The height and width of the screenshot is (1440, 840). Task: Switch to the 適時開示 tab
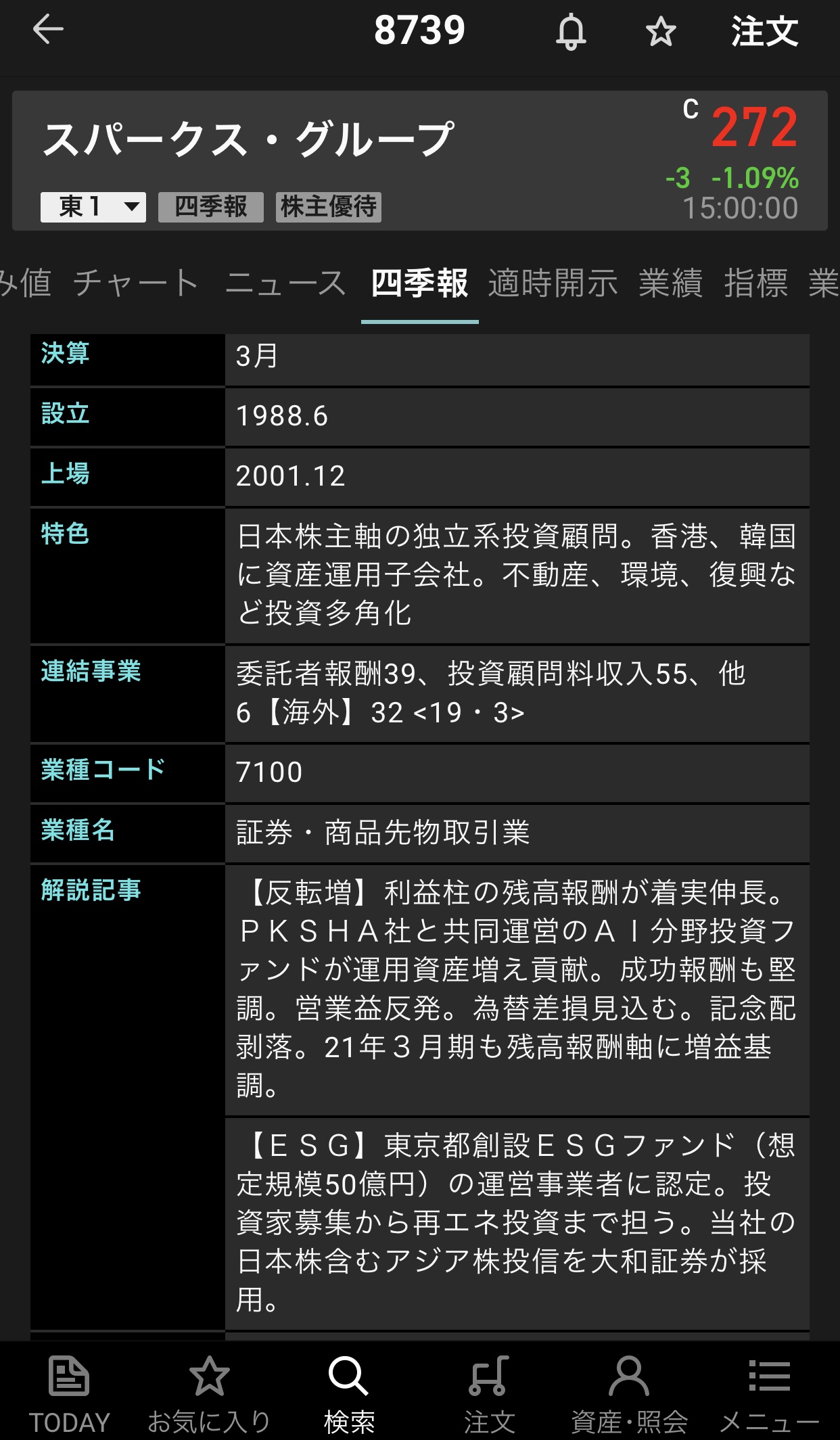click(x=553, y=283)
